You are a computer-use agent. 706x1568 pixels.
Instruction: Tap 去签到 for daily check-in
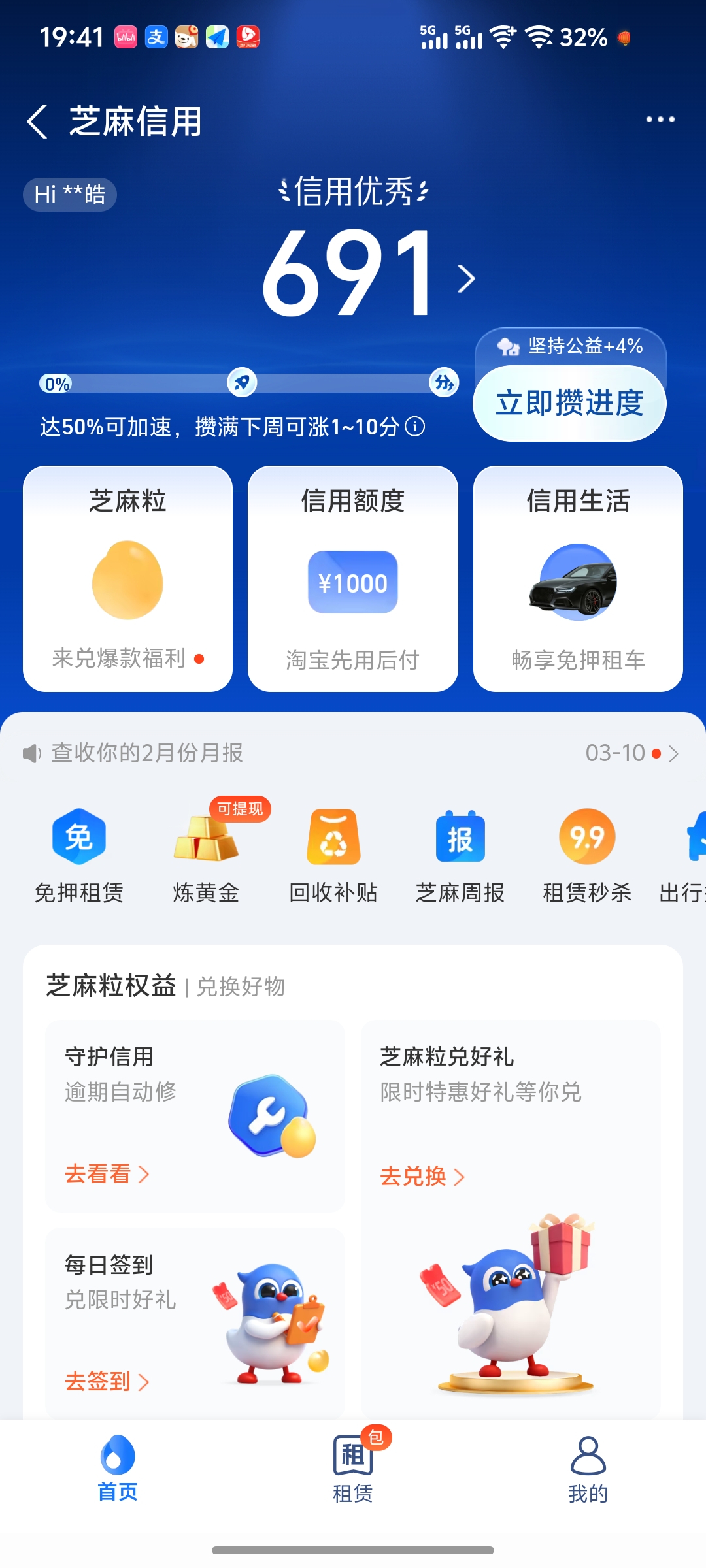(x=107, y=1381)
